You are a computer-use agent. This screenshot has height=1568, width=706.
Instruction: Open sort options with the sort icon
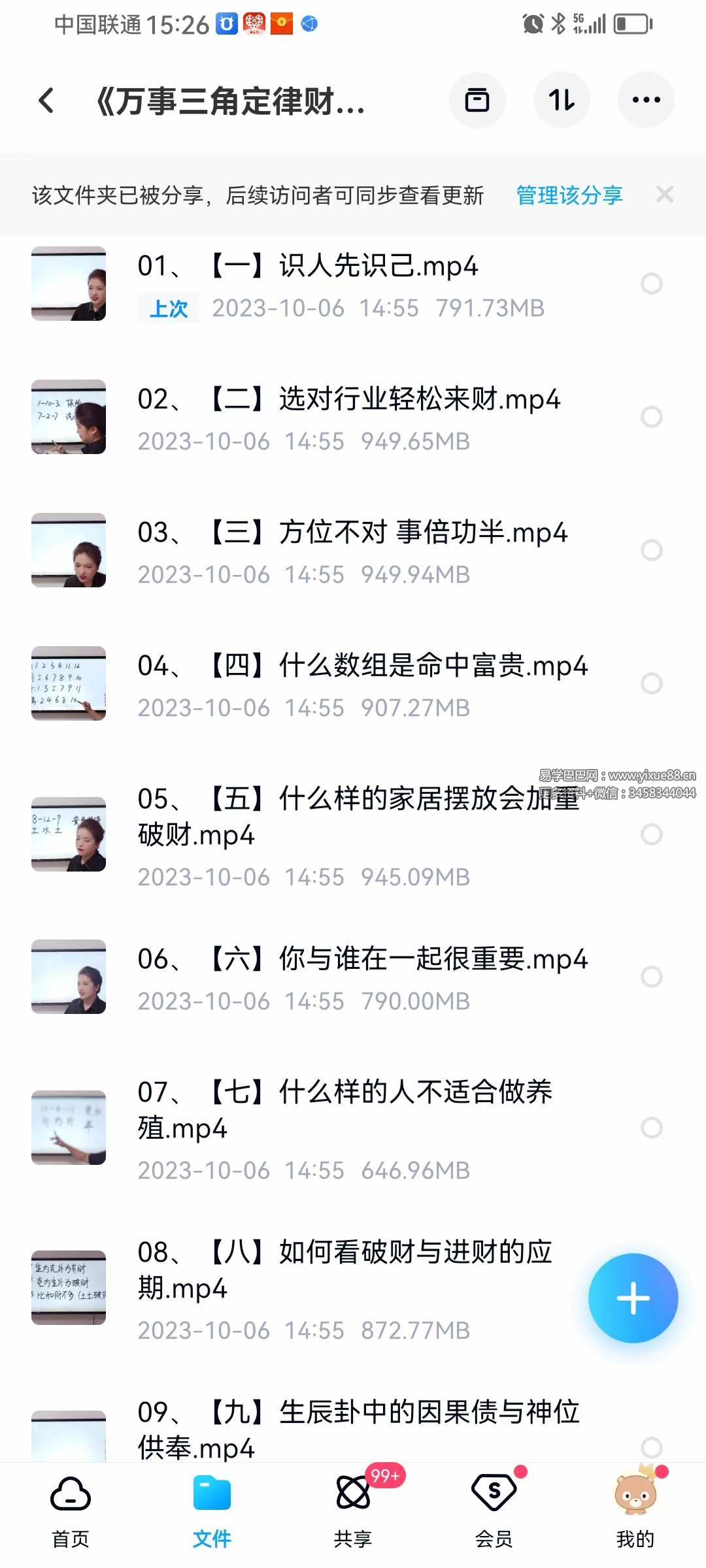(x=562, y=100)
